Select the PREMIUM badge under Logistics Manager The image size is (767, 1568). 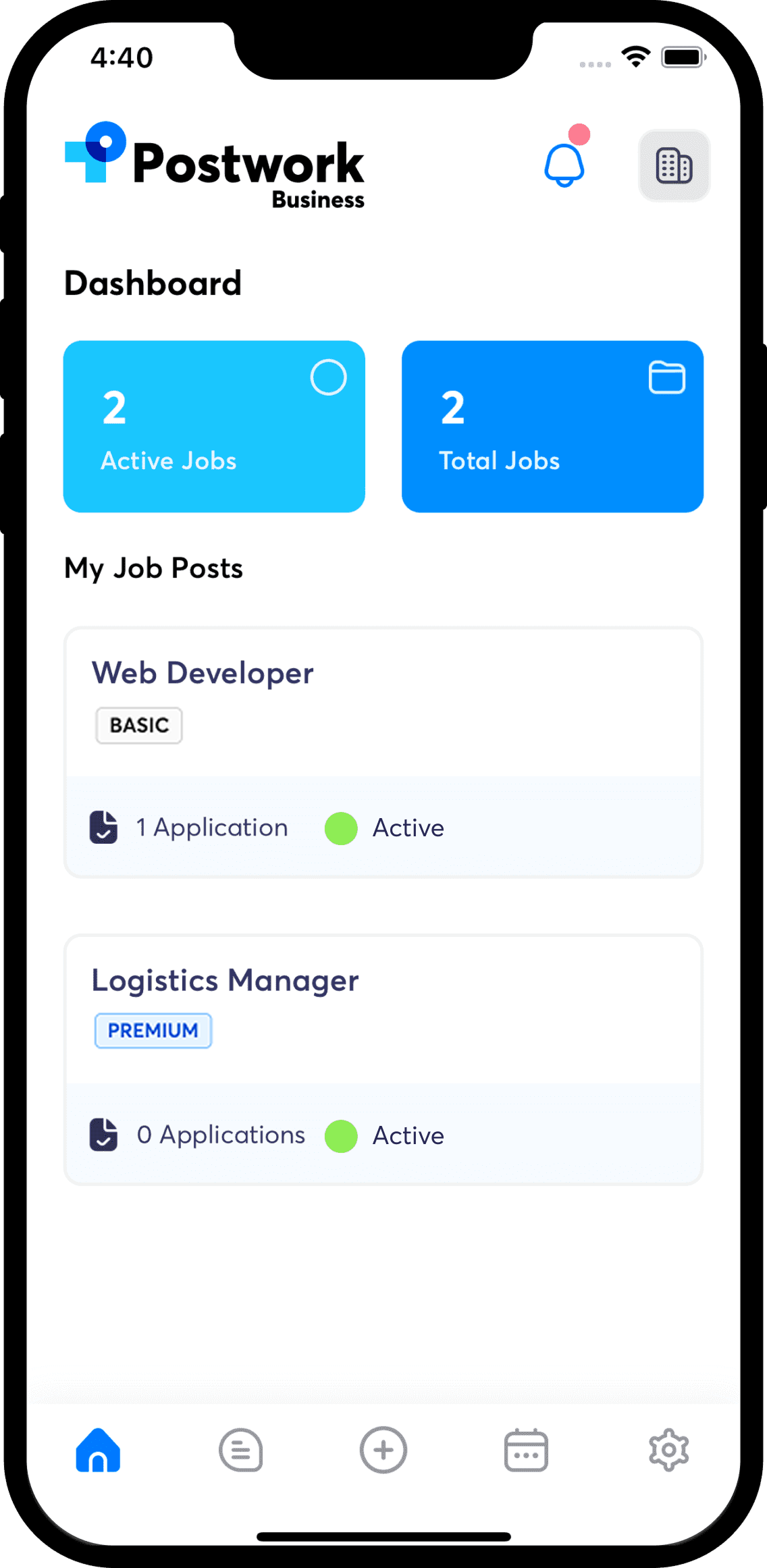tap(153, 1031)
